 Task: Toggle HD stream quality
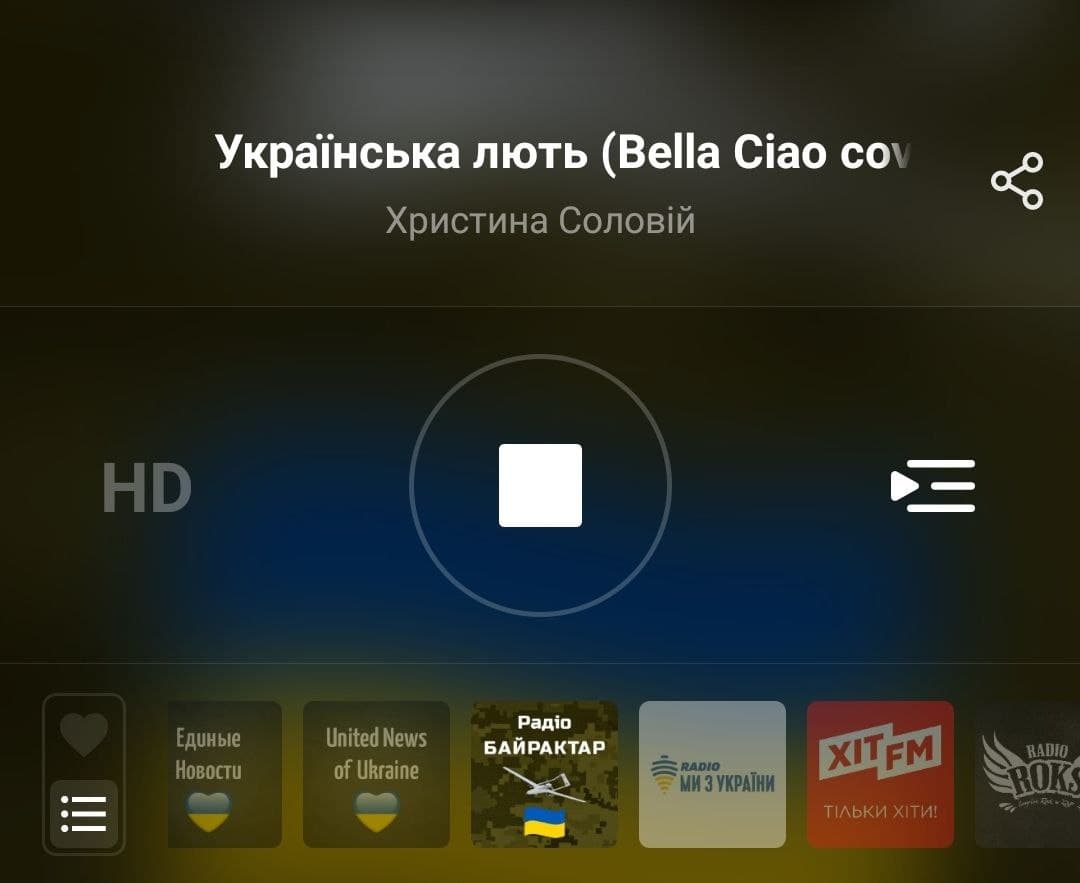click(x=146, y=489)
